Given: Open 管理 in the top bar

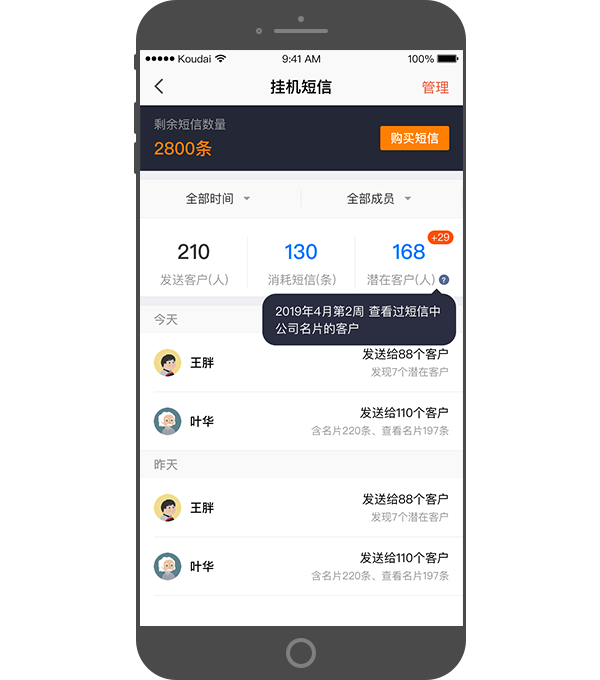Looking at the screenshot, I should point(435,88).
